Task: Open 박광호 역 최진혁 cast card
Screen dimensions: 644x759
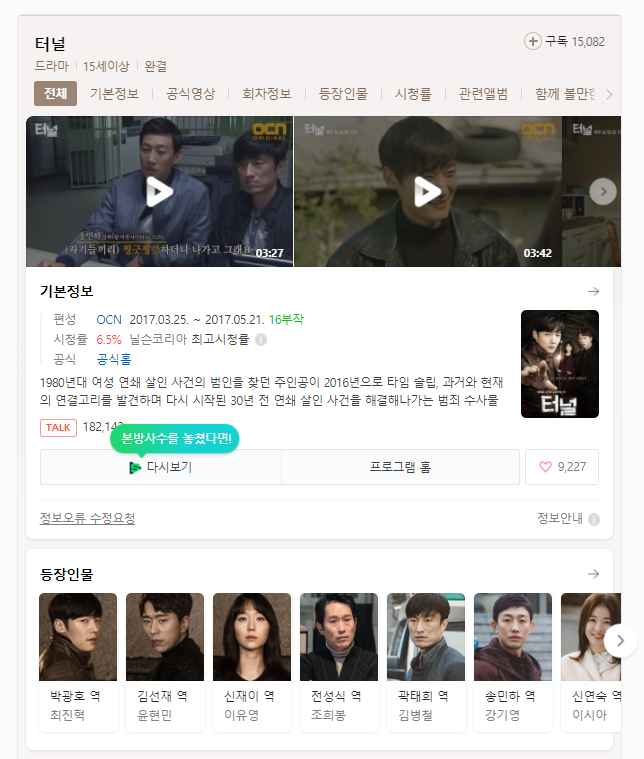Action: click(x=78, y=660)
